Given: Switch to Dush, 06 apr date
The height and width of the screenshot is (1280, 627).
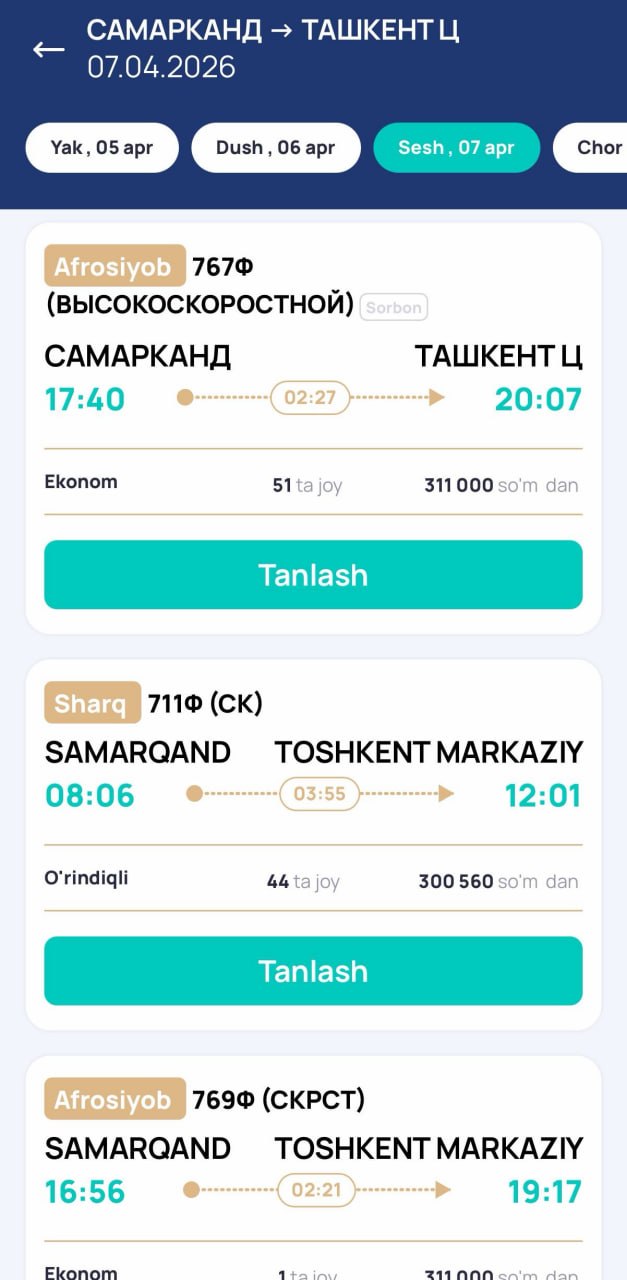Looking at the screenshot, I should 275,148.
